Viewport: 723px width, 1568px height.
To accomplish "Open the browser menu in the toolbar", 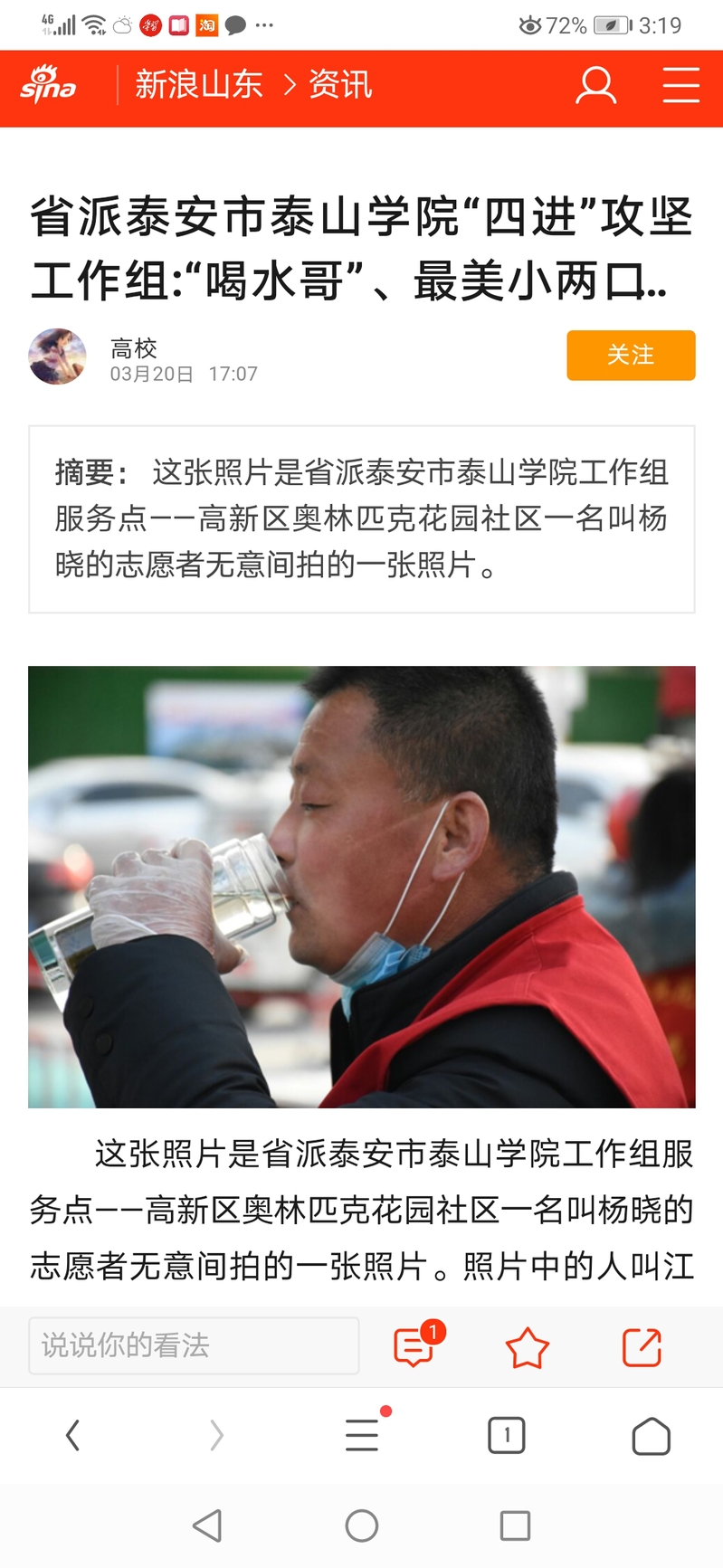I will [x=362, y=1435].
